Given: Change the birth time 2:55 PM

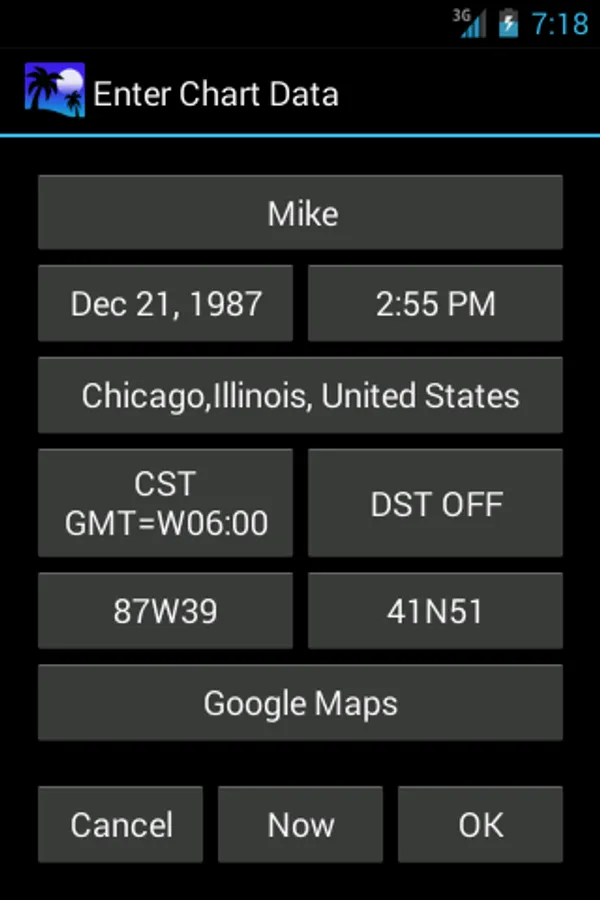Looking at the screenshot, I should click(435, 303).
